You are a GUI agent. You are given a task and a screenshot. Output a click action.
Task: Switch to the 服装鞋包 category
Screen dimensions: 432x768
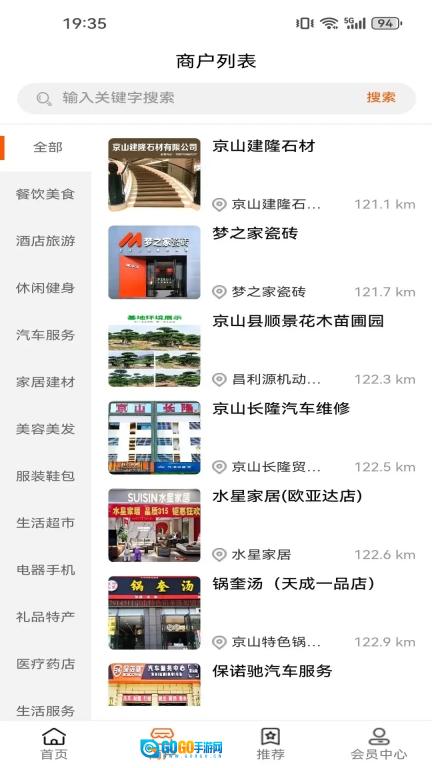point(45,476)
